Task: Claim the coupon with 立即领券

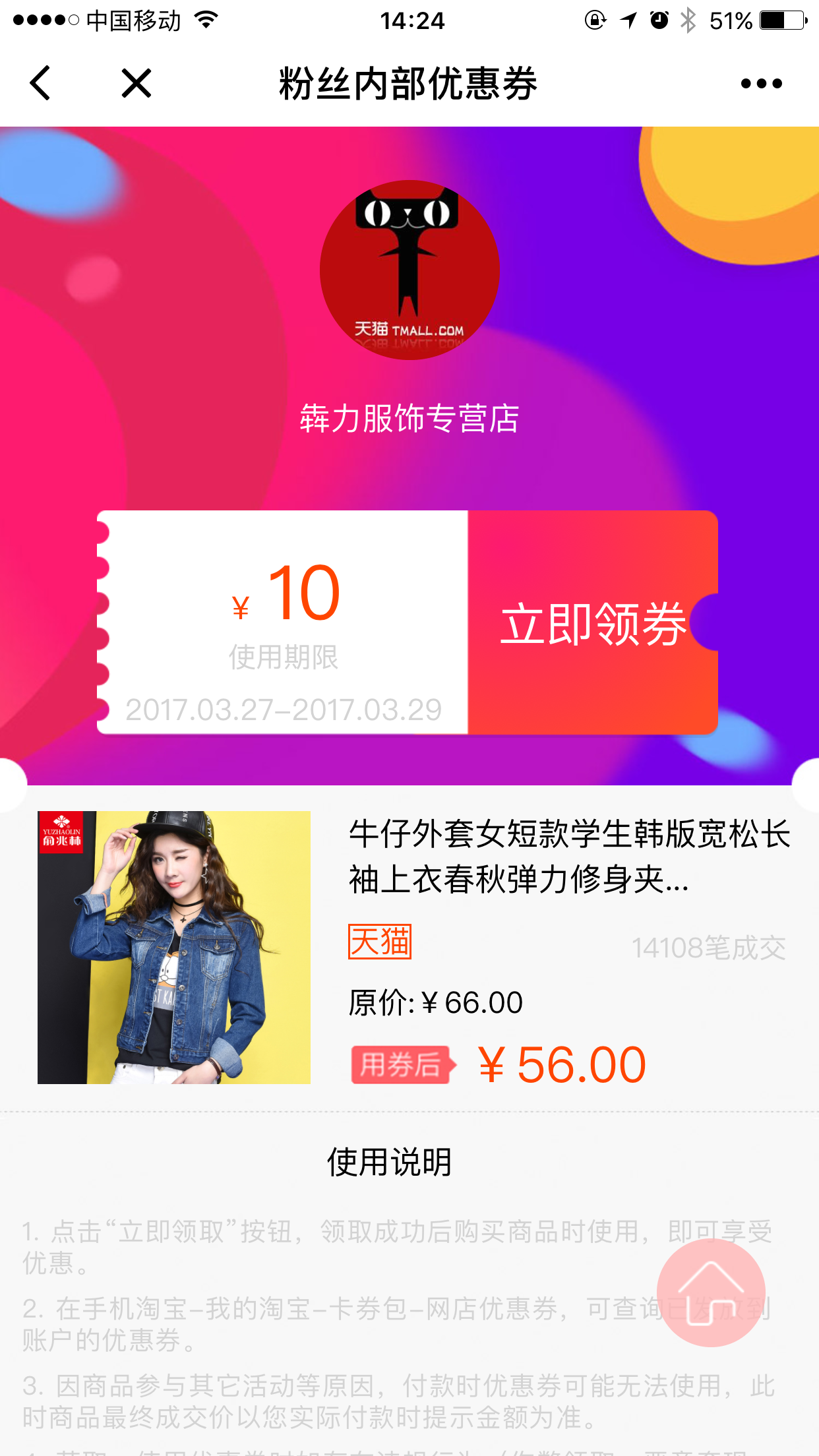Action: click(x=592, y=622)
